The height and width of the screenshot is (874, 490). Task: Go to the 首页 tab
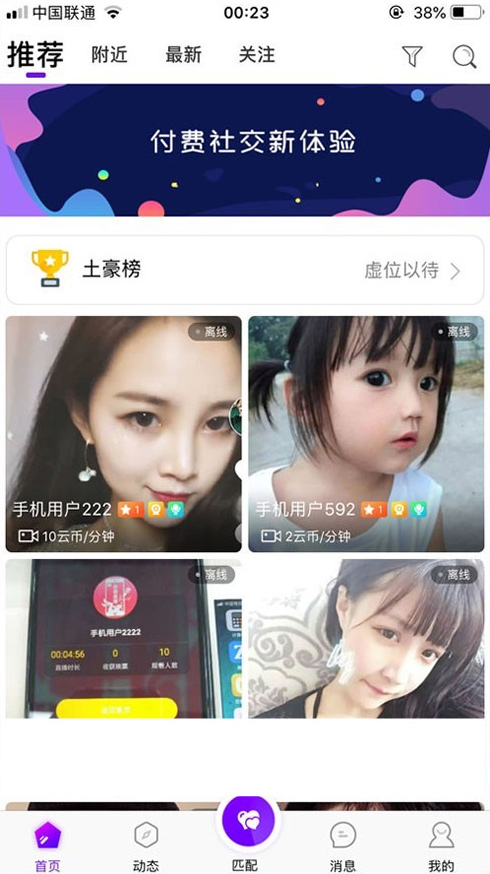(47, 846)
